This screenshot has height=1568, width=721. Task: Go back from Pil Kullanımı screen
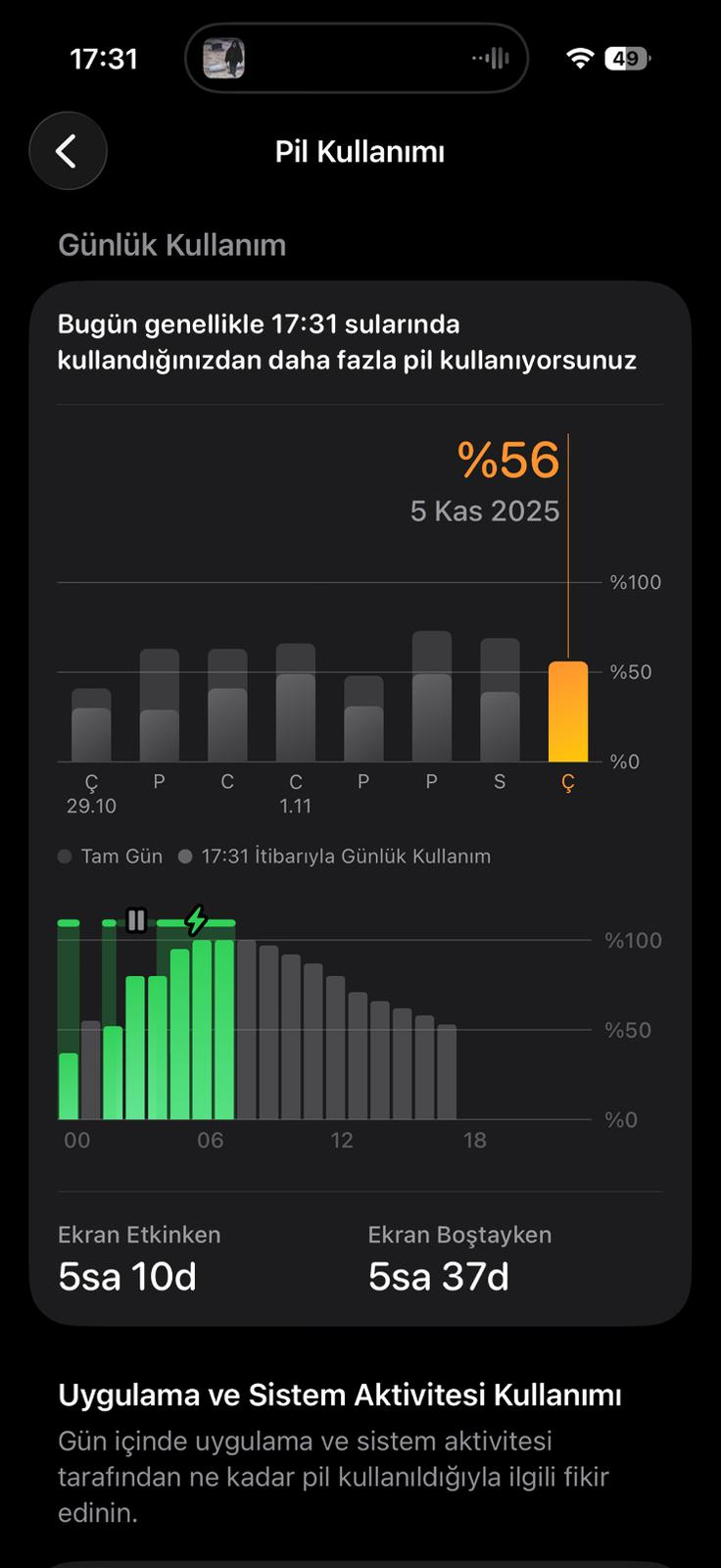coord(68,151)
